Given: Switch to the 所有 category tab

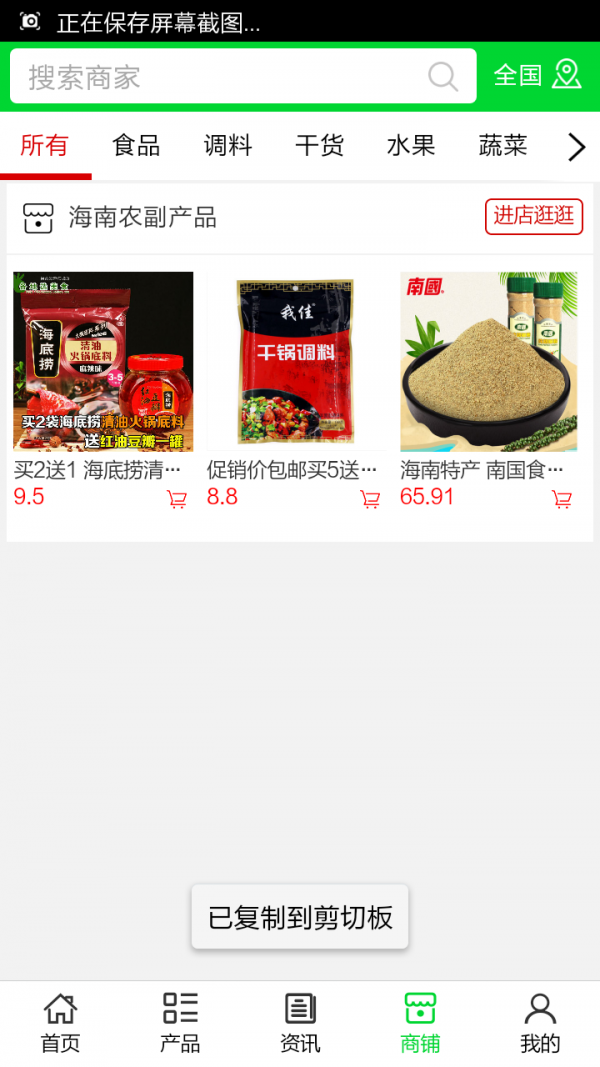Looking at the screenshot, I should tap(45, 146).
